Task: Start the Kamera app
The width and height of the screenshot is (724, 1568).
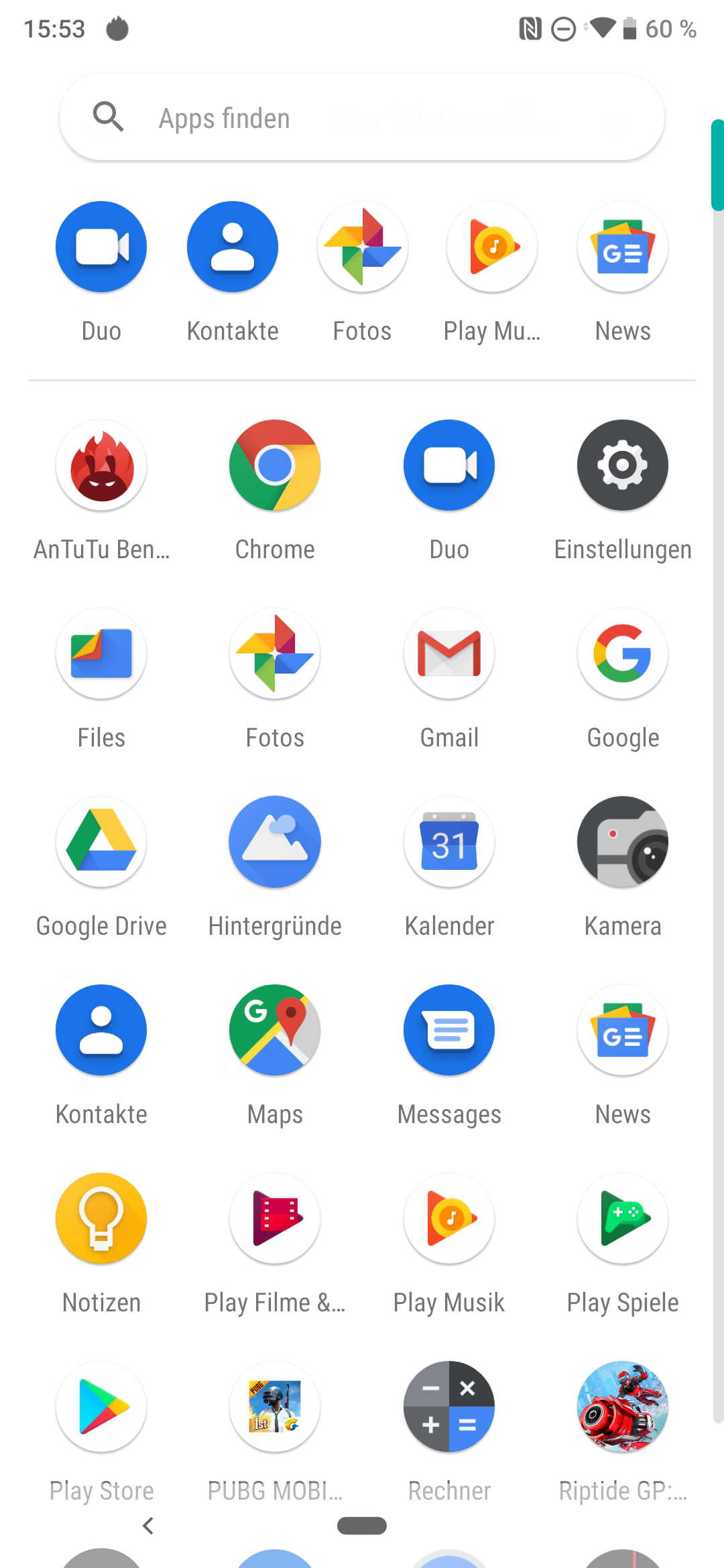Action: coord(623,842)
